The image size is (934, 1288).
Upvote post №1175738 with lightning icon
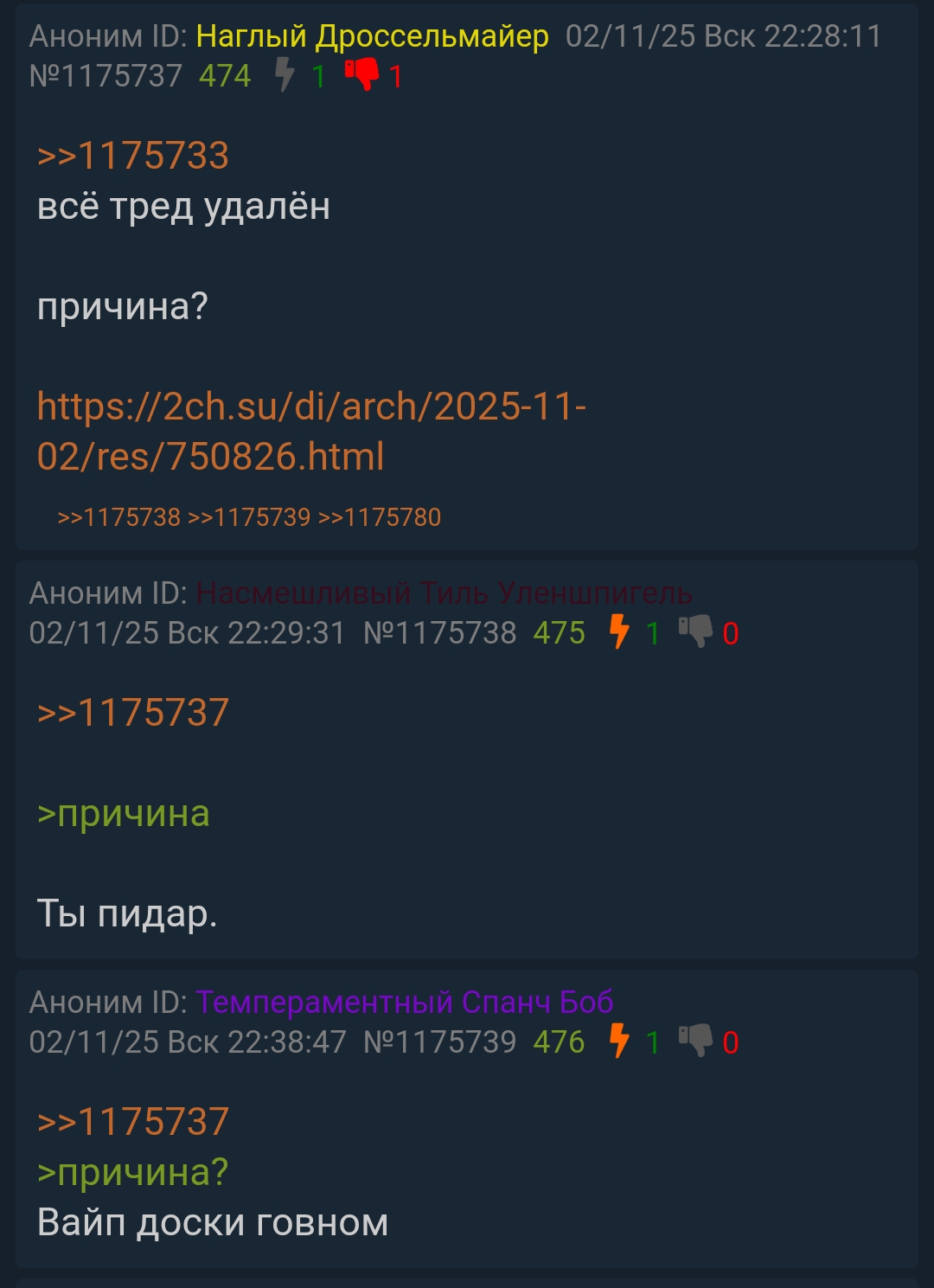pos(618,632)
